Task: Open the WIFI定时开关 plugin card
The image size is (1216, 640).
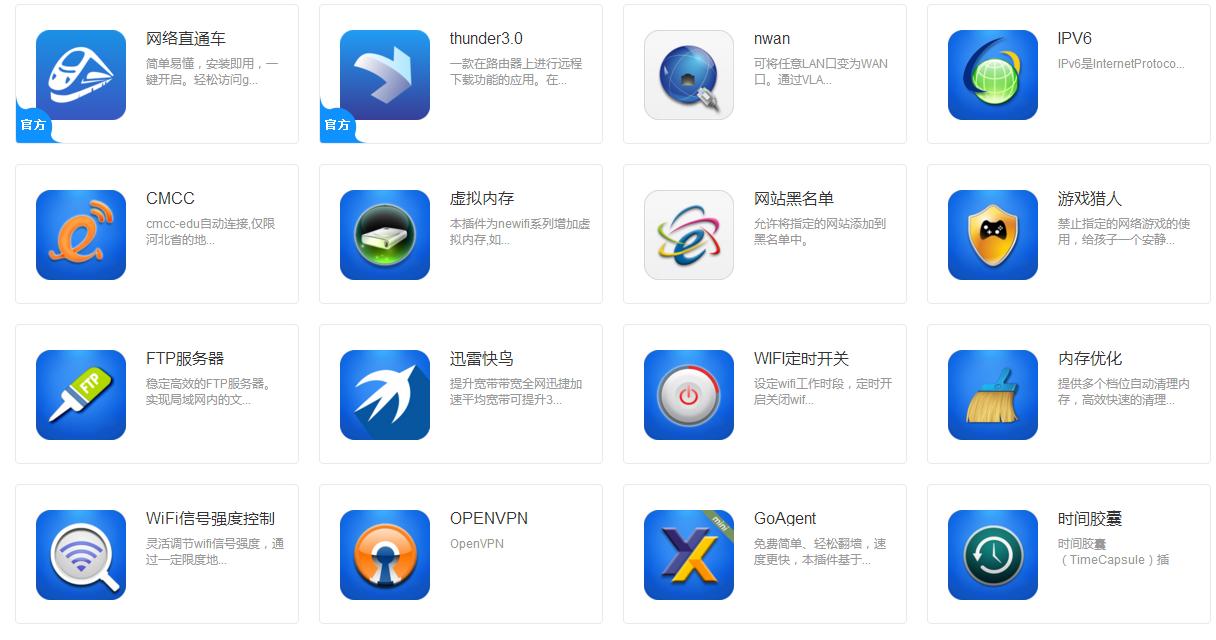Action: (765, 394)
